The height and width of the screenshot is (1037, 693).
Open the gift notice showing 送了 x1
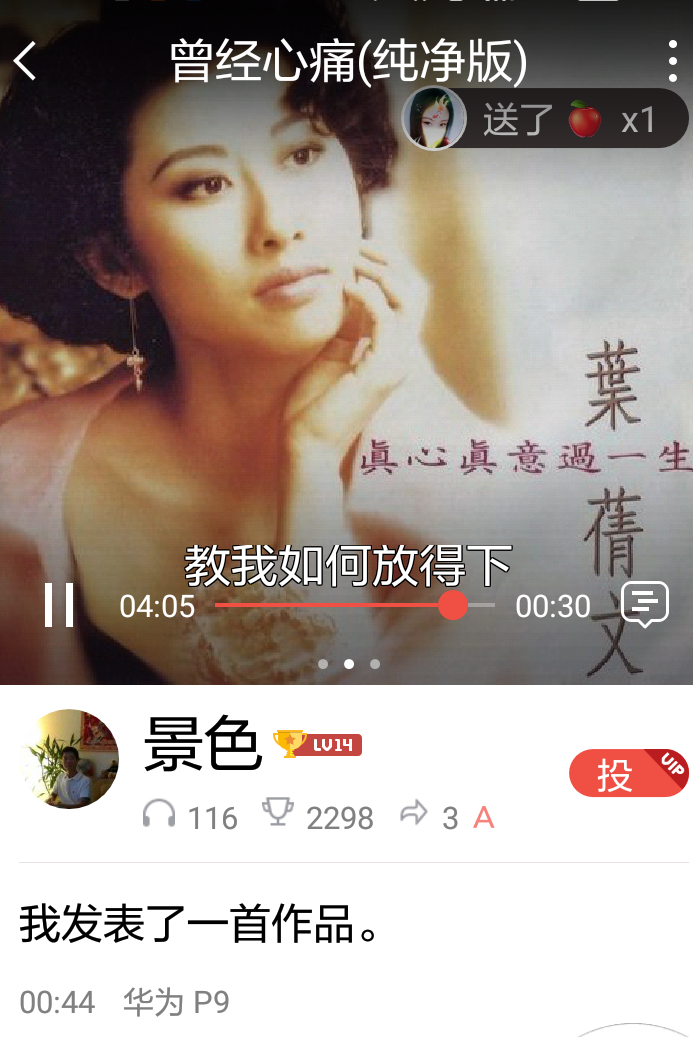(545, 120)
